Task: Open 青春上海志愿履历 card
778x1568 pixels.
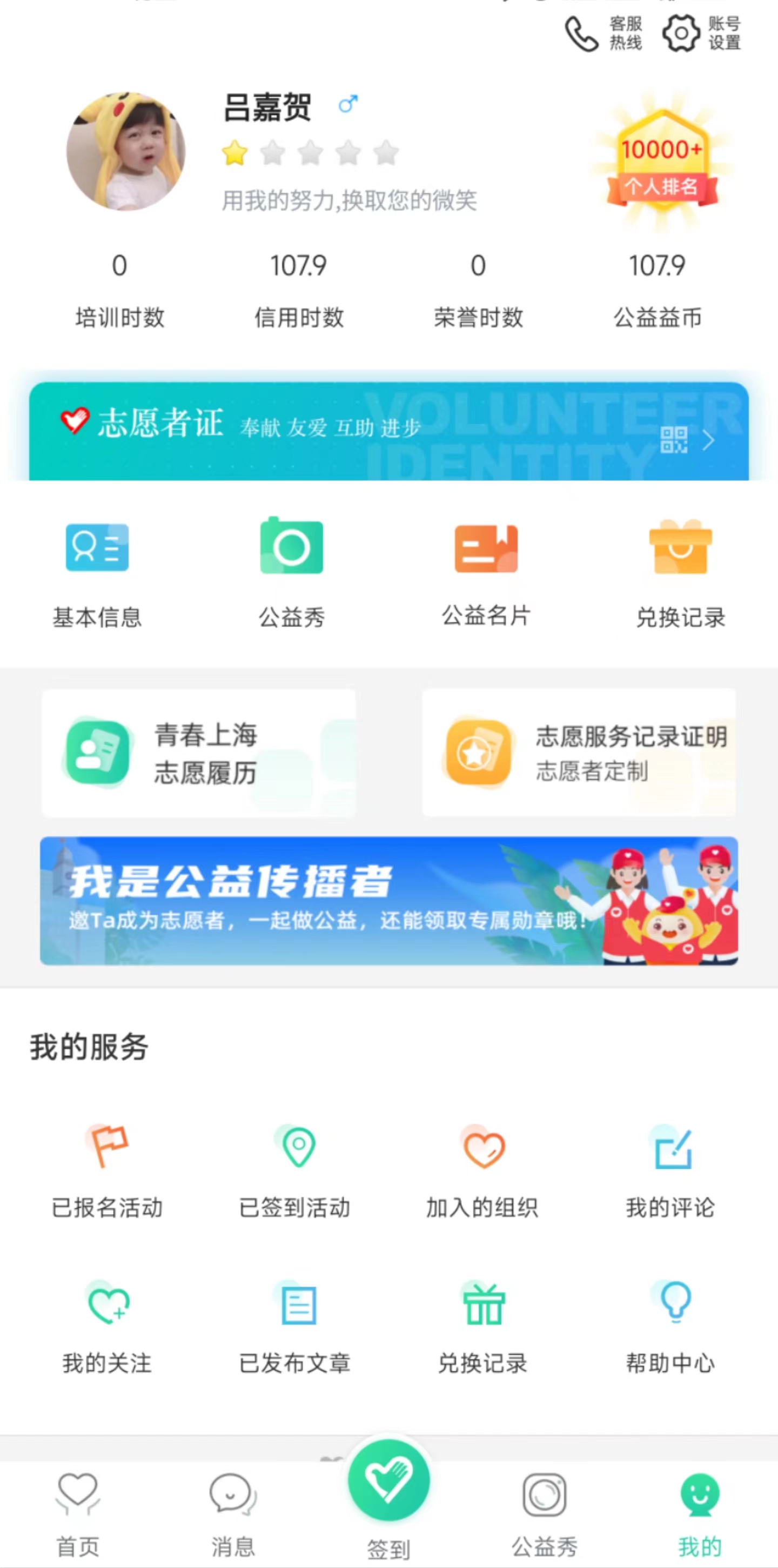Action: (198, 753)
